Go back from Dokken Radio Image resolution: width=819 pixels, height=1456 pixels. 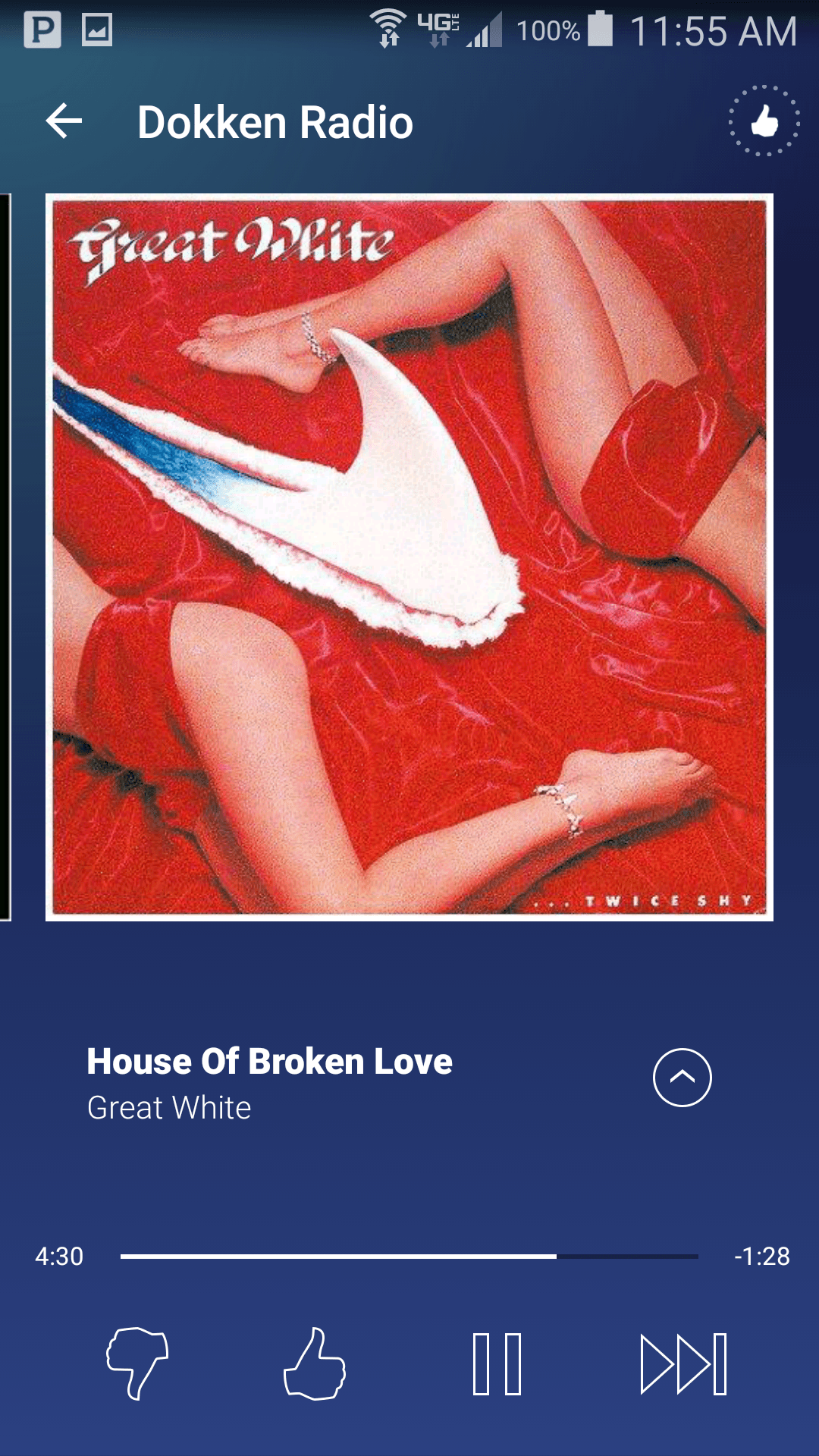[64, 121]
